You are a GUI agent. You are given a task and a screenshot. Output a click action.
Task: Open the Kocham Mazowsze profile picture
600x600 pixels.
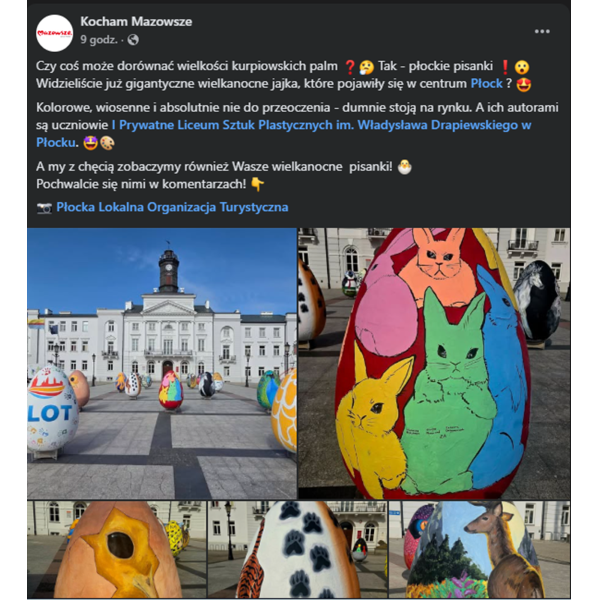coord(54,32)
